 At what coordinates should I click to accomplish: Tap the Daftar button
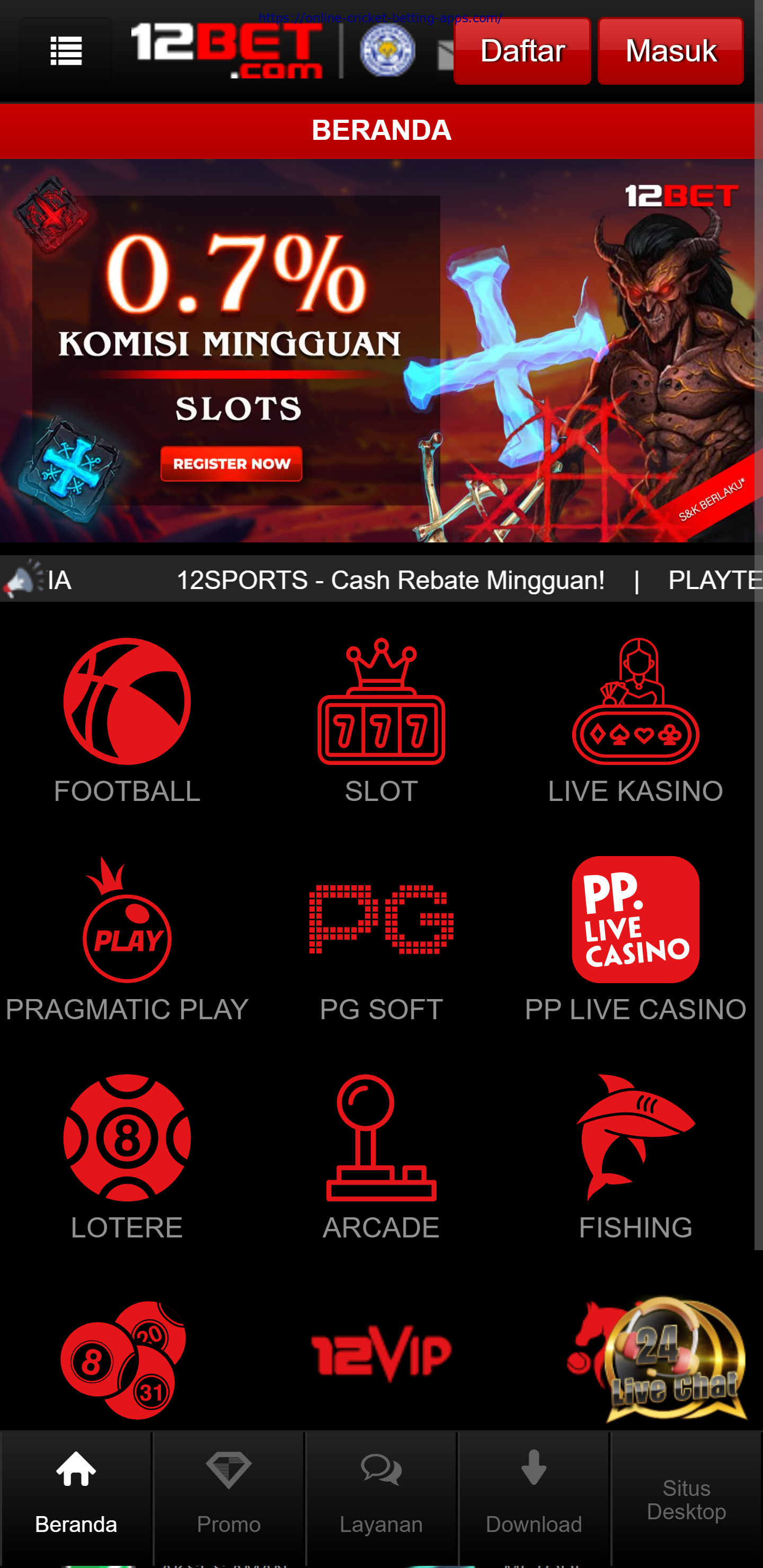tap(522, 50)
